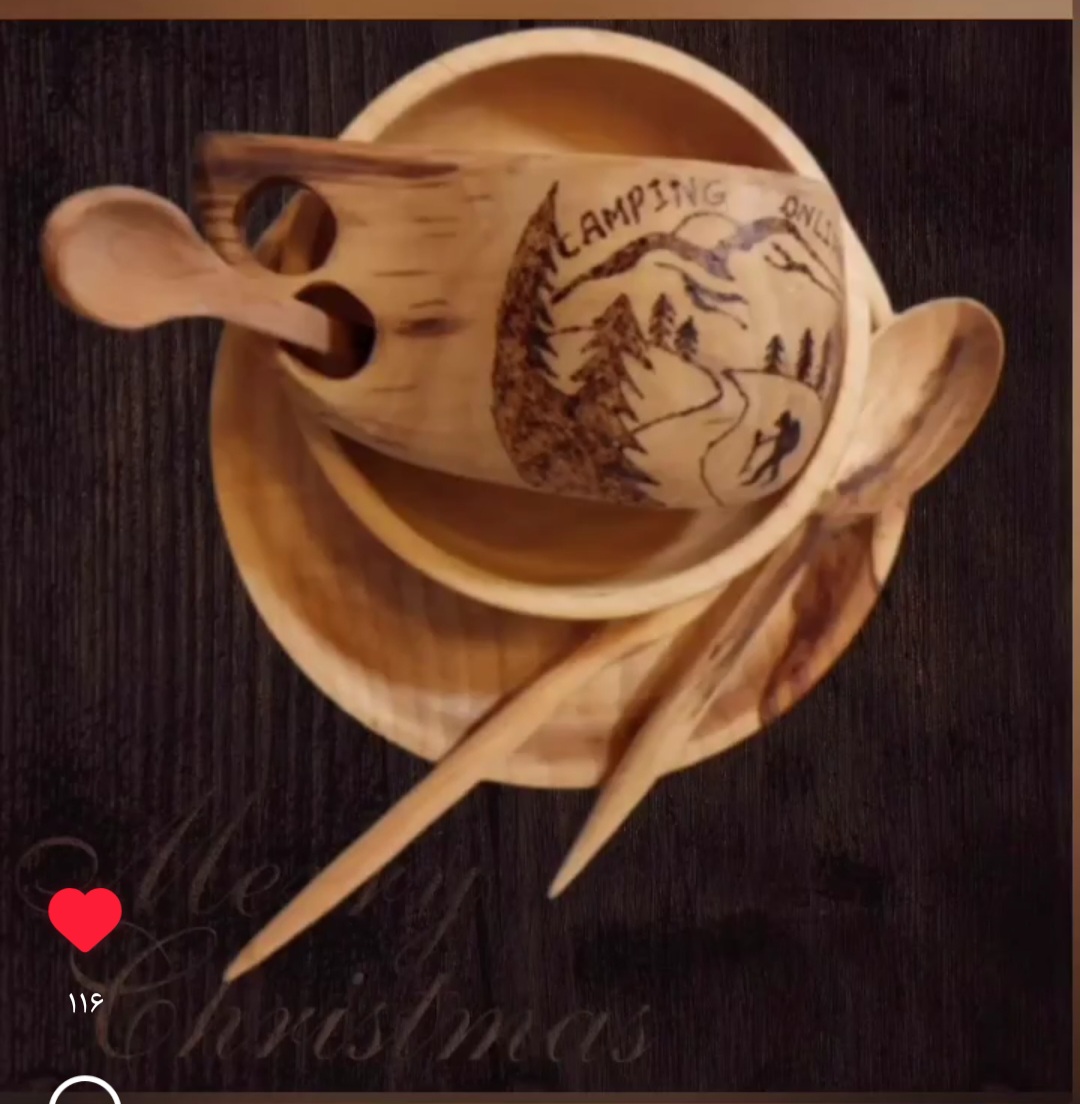Click the circle outline to toggle recording

85,1095
